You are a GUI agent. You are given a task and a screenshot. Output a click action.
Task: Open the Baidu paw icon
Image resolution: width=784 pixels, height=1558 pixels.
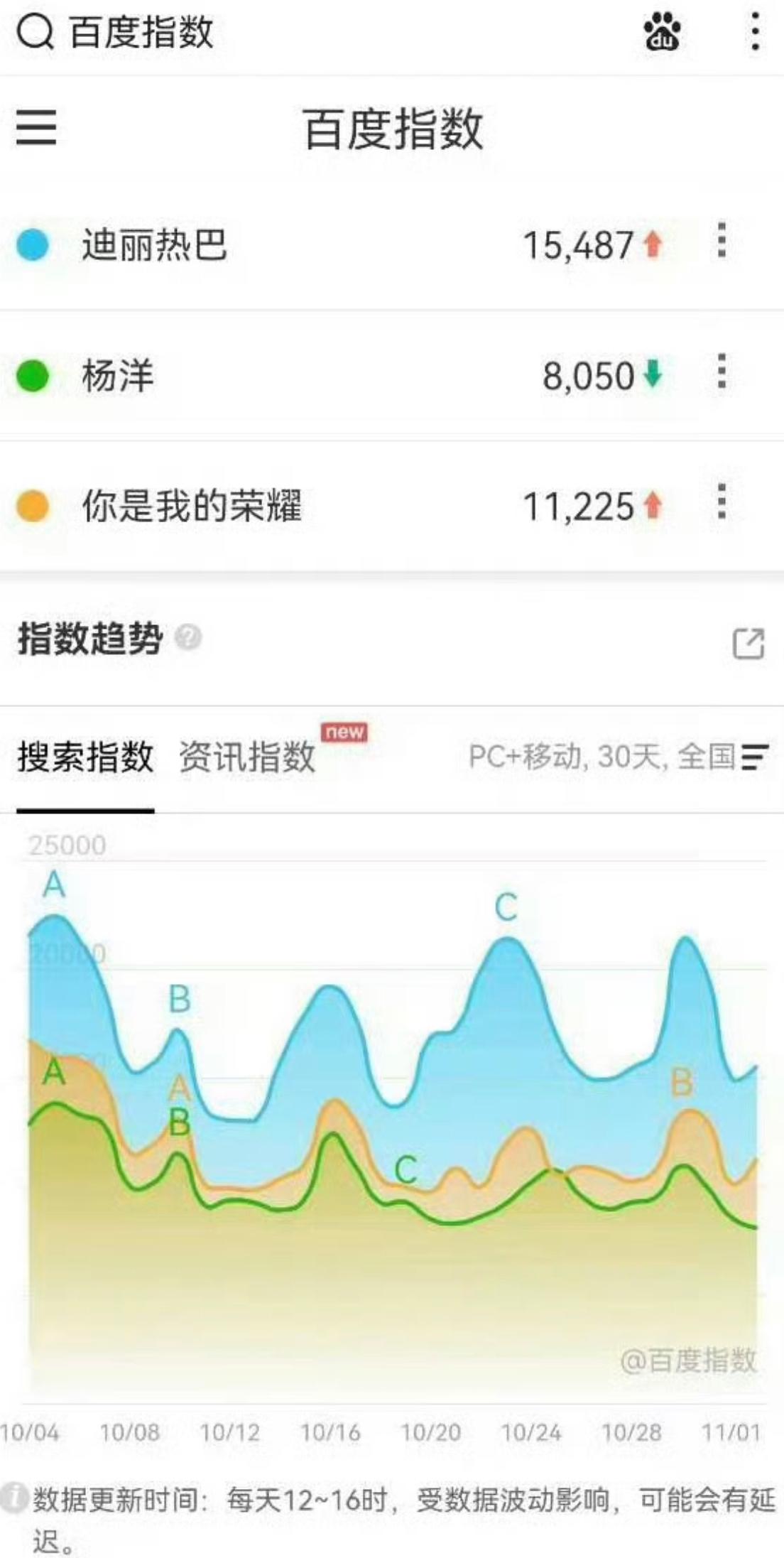(x=662, y=33)
